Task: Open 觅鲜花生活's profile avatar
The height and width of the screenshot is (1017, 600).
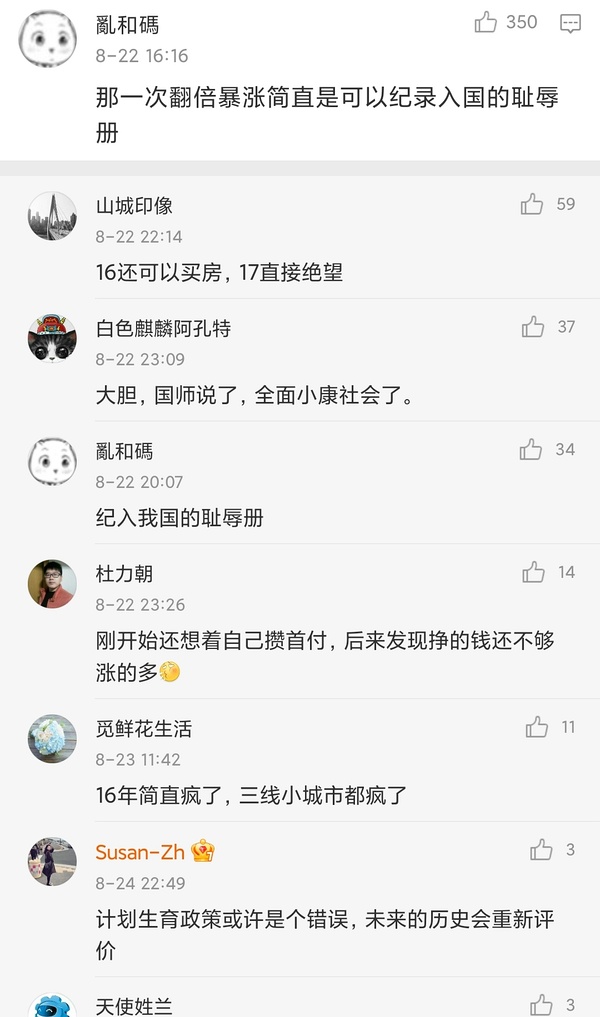Action: click(x=52, y=739)
